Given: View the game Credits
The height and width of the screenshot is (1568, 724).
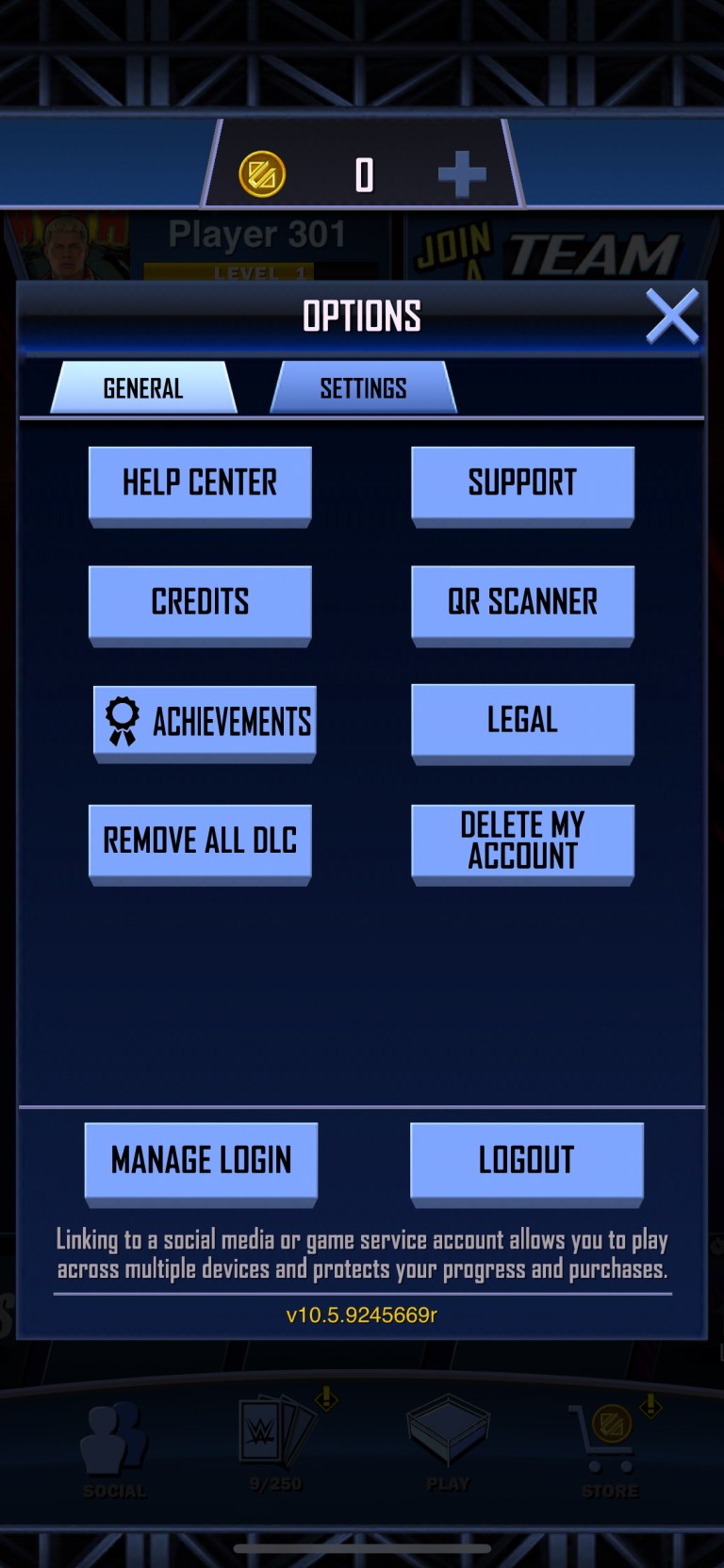Looking at the screenshot, I should click(200, 603).
